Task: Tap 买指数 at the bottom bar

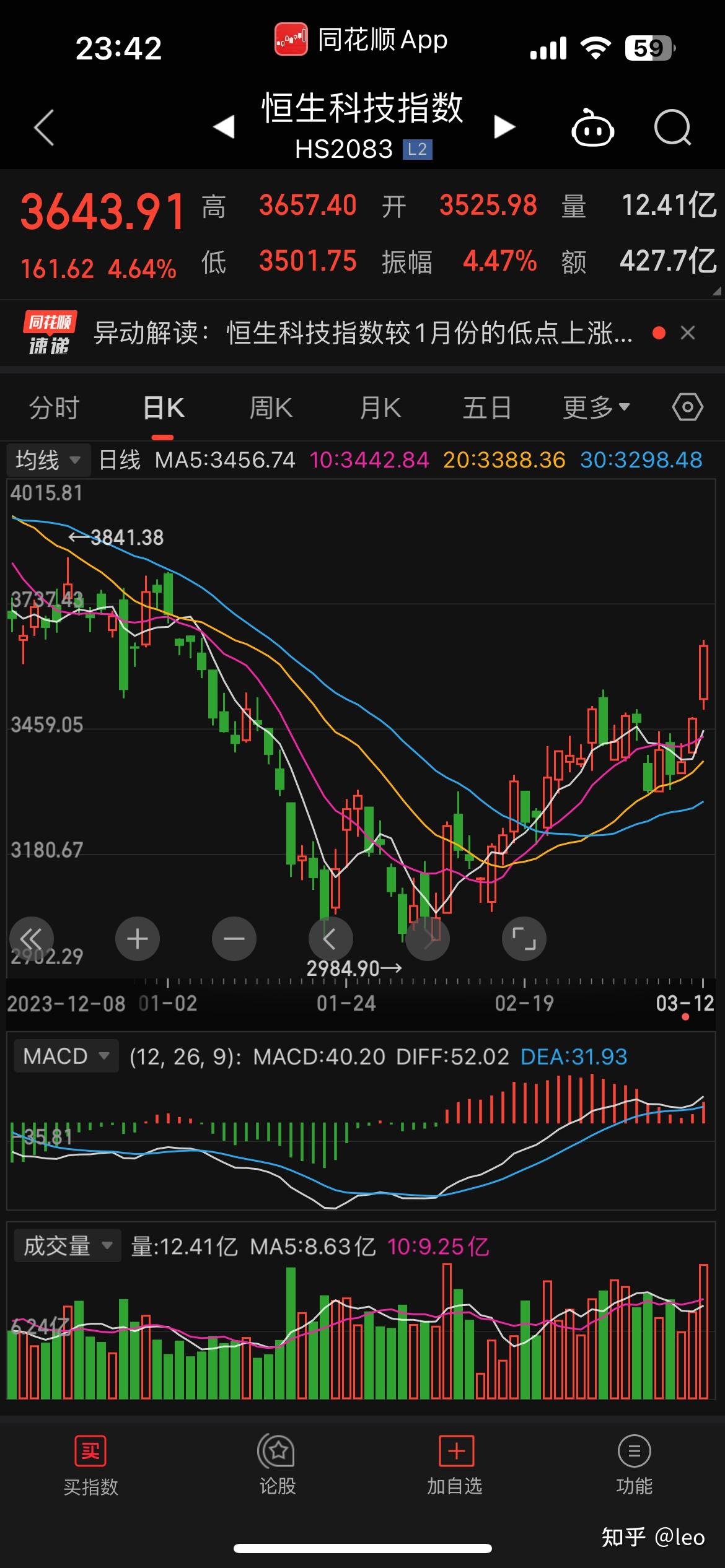Action: point(90,1466)
